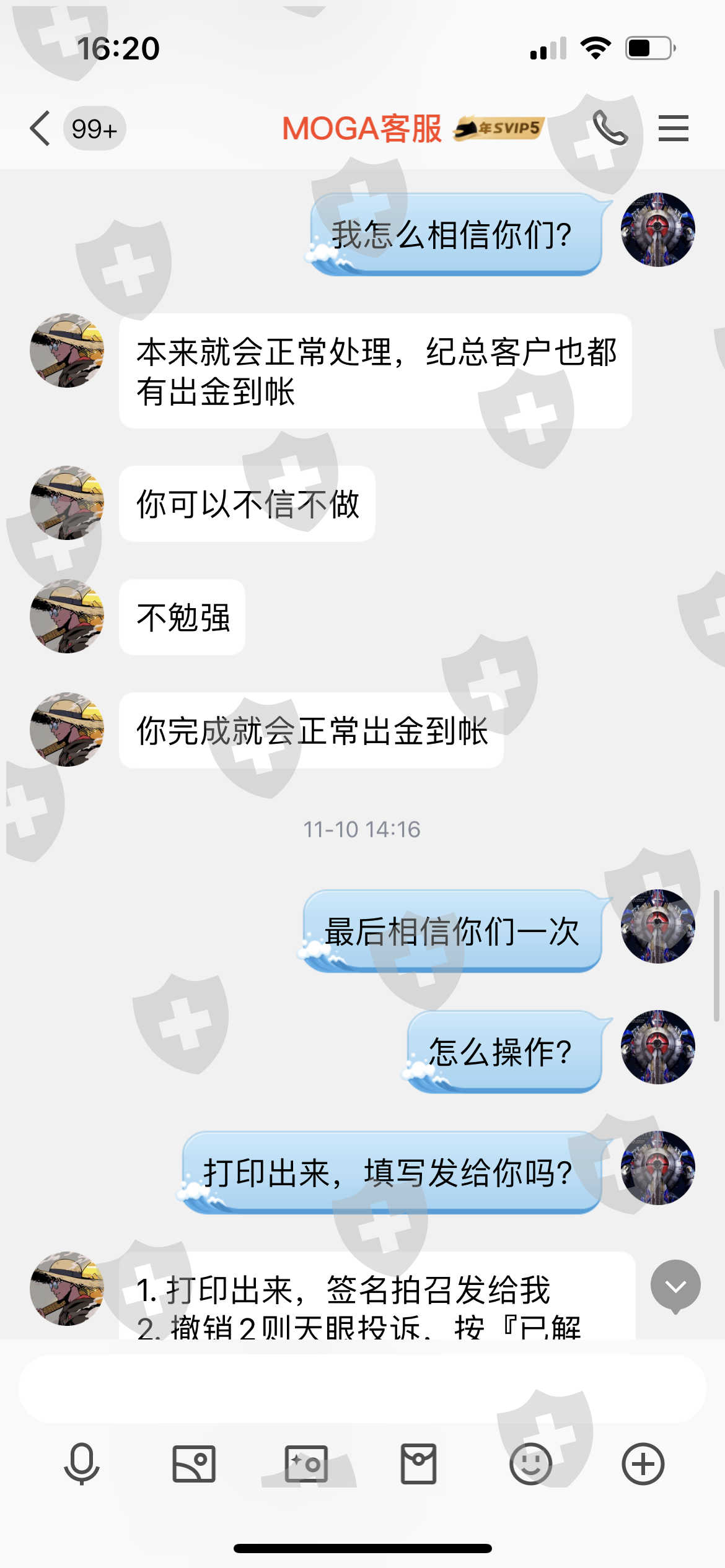
Task: Record a voice message with the microphone
Action: pos(82,1464)
